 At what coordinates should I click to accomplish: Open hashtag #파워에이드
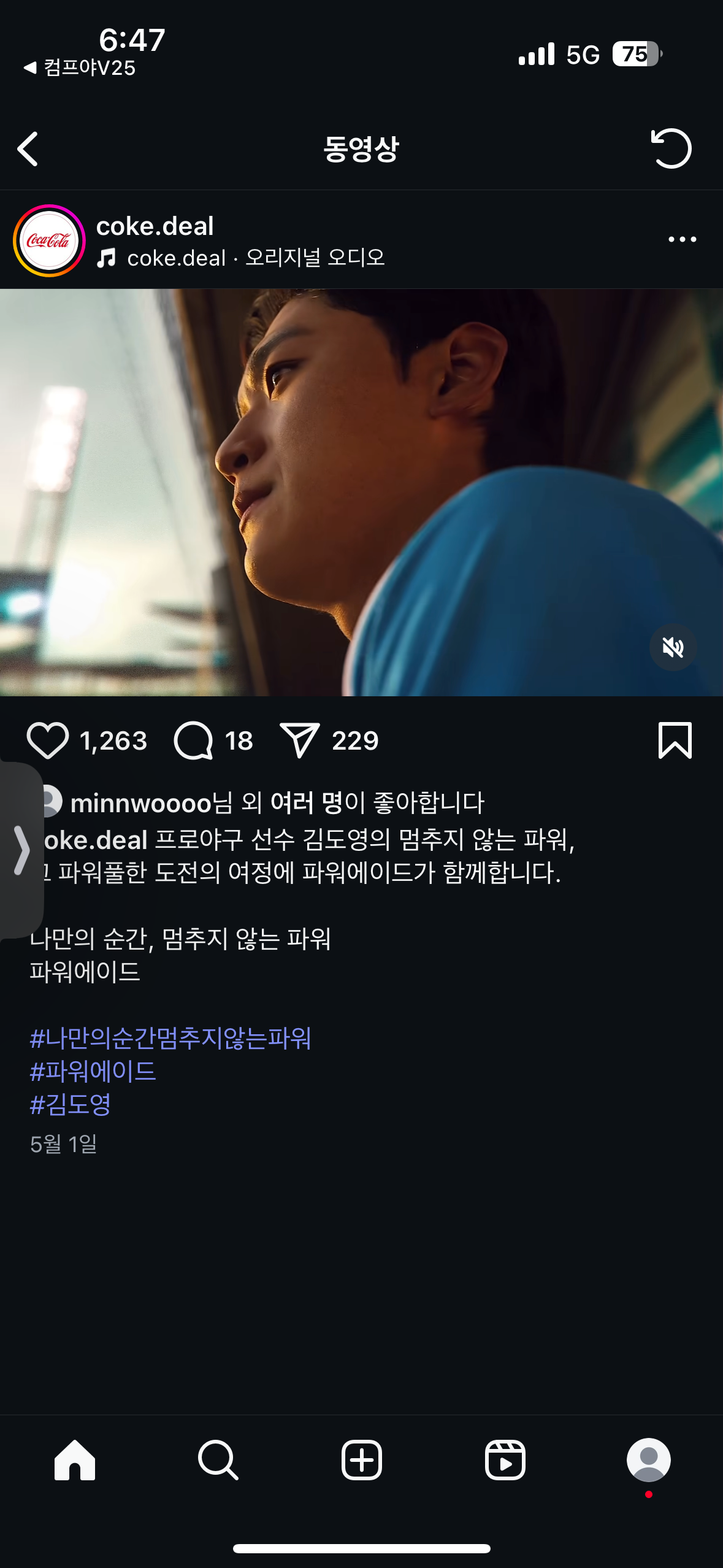(x=93, y=1071)
